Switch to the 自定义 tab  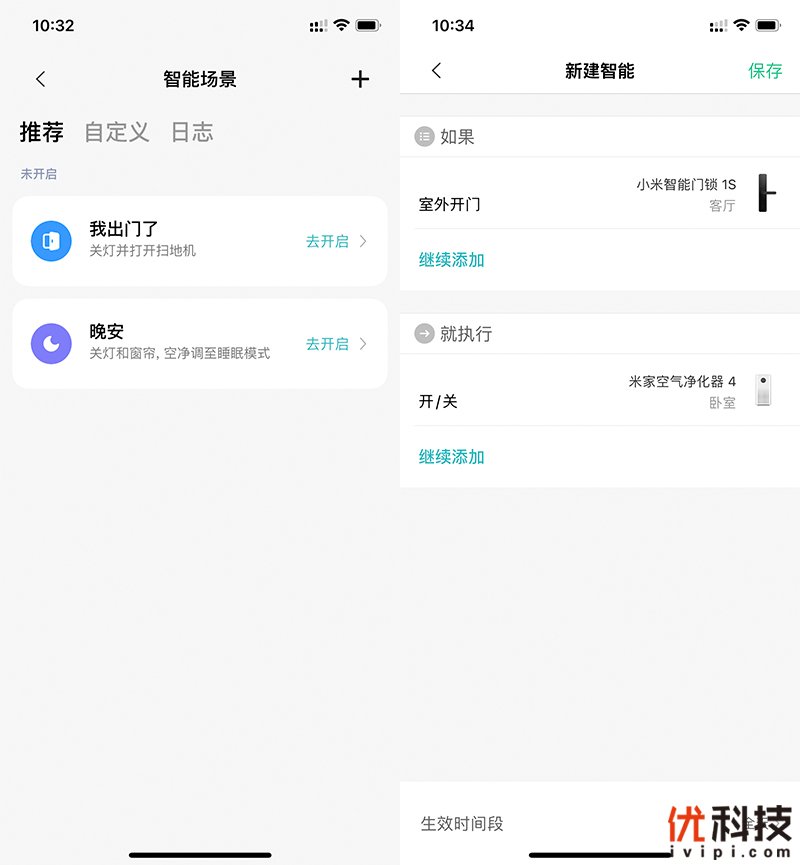[117, 132]
